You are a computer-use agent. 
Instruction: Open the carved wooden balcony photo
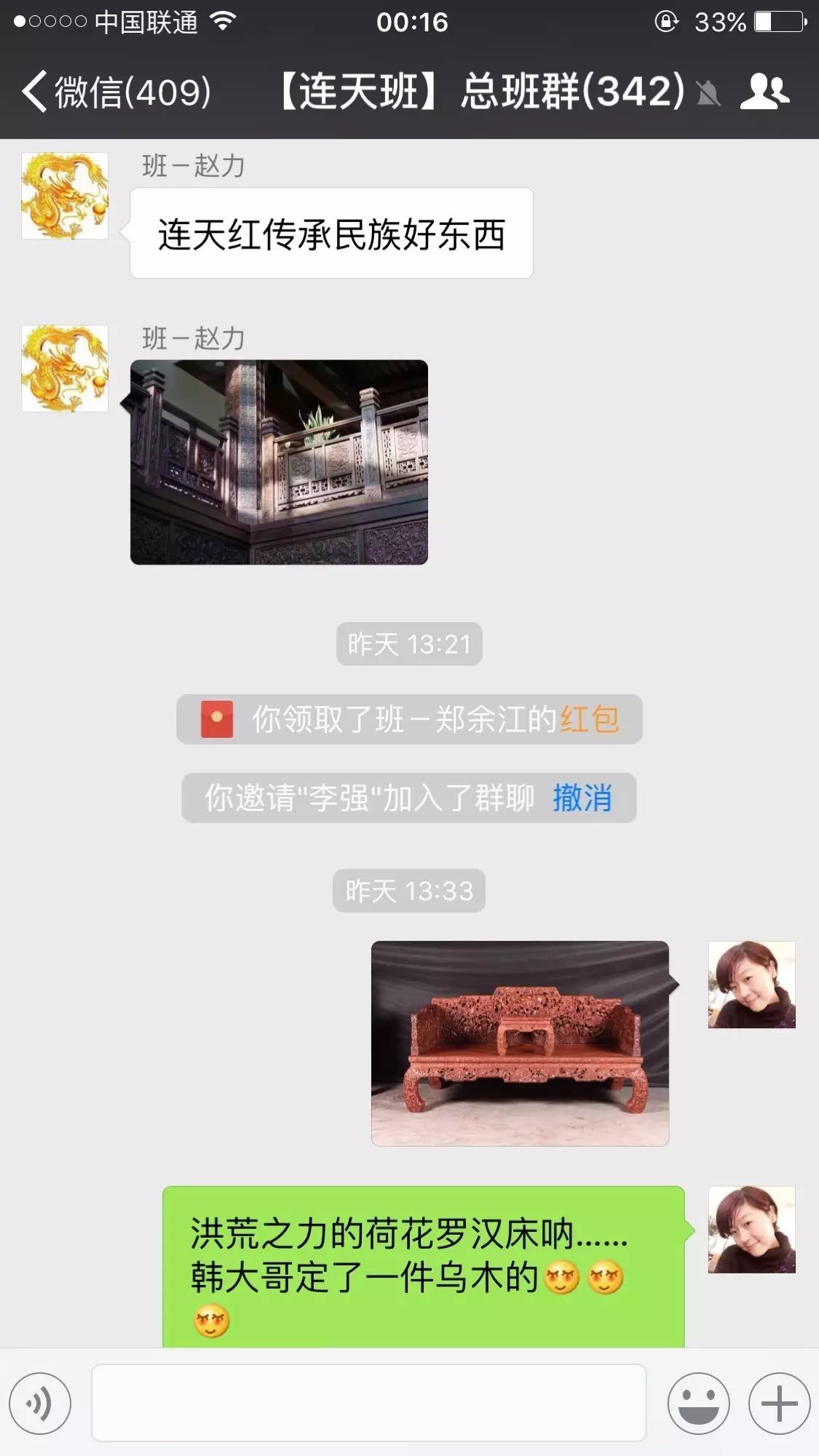279,462
